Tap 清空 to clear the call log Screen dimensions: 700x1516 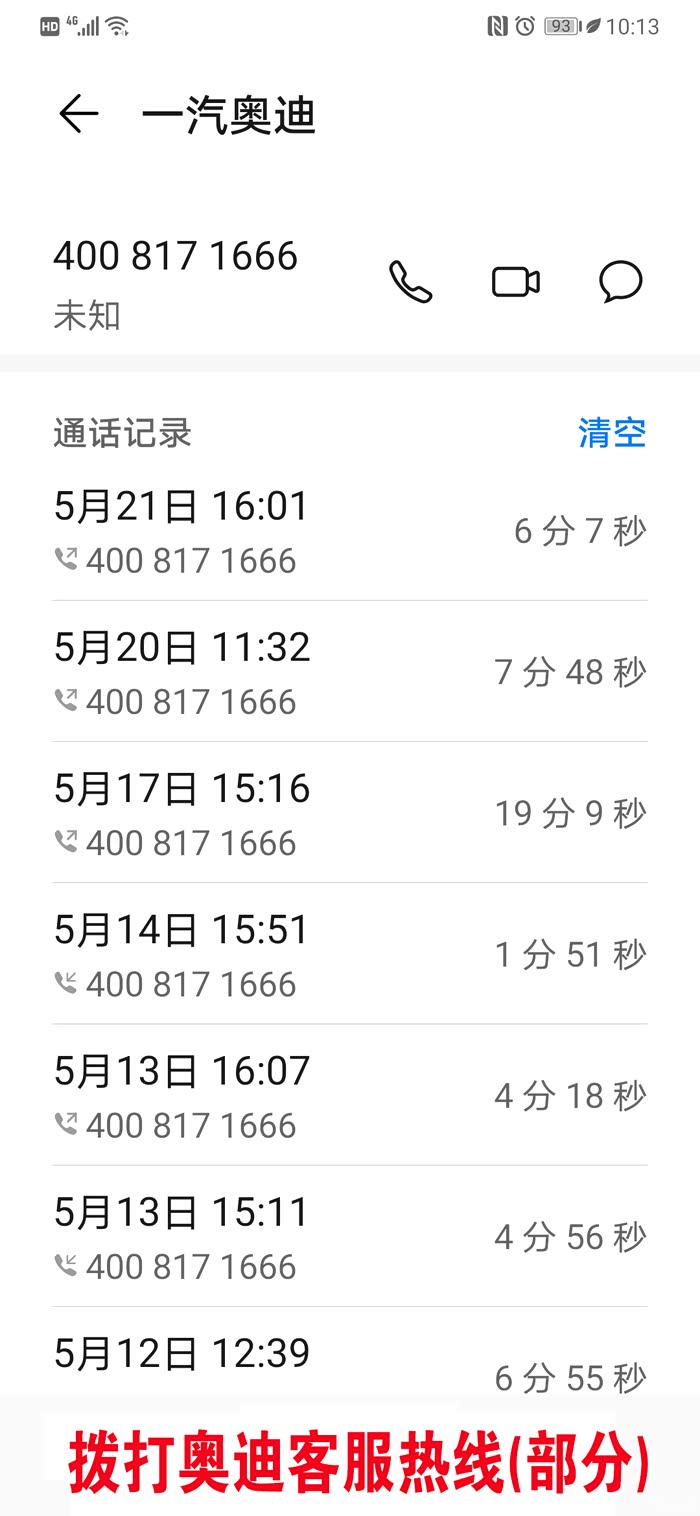pos(612,433)
